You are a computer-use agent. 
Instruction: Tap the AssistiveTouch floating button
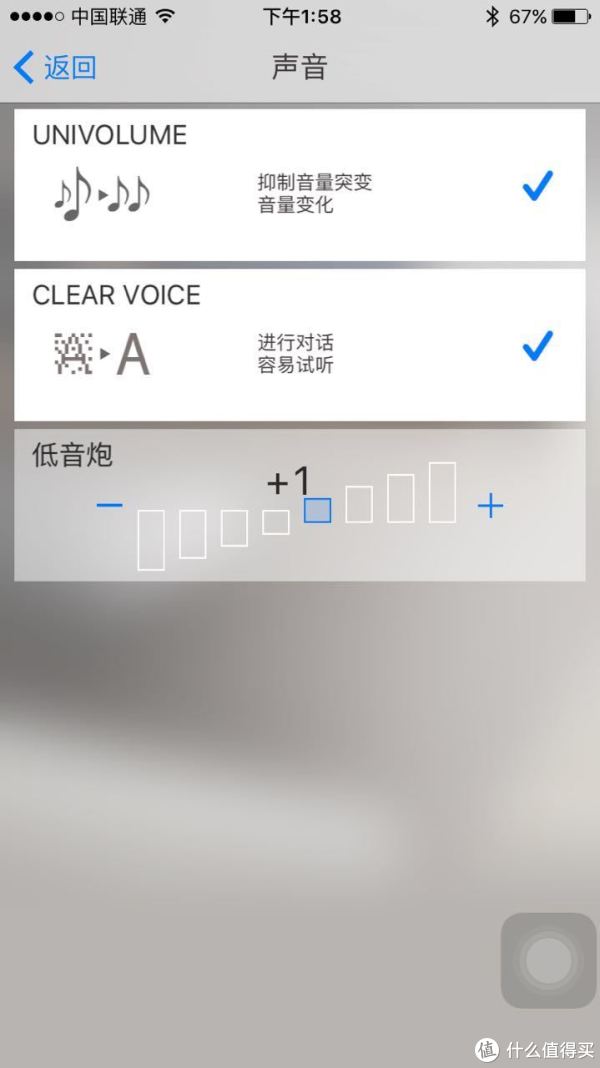[548, 961]
